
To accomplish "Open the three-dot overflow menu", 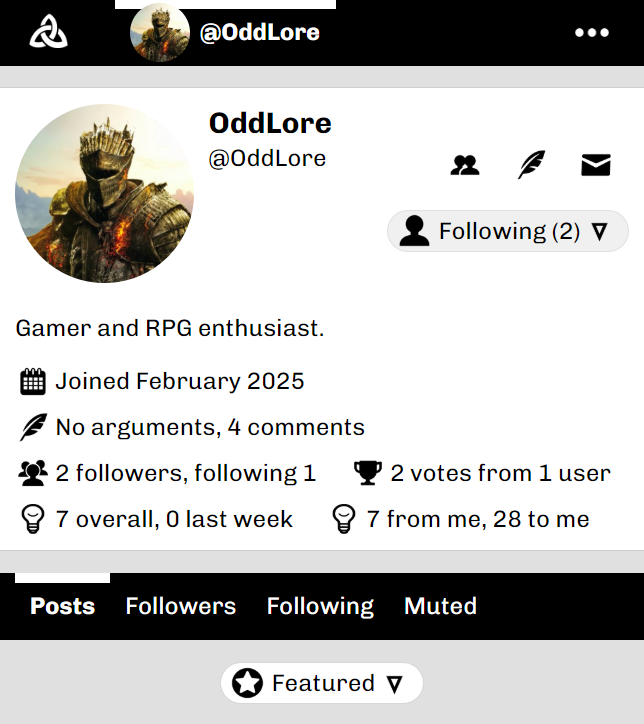I will [x=592, y=33].
